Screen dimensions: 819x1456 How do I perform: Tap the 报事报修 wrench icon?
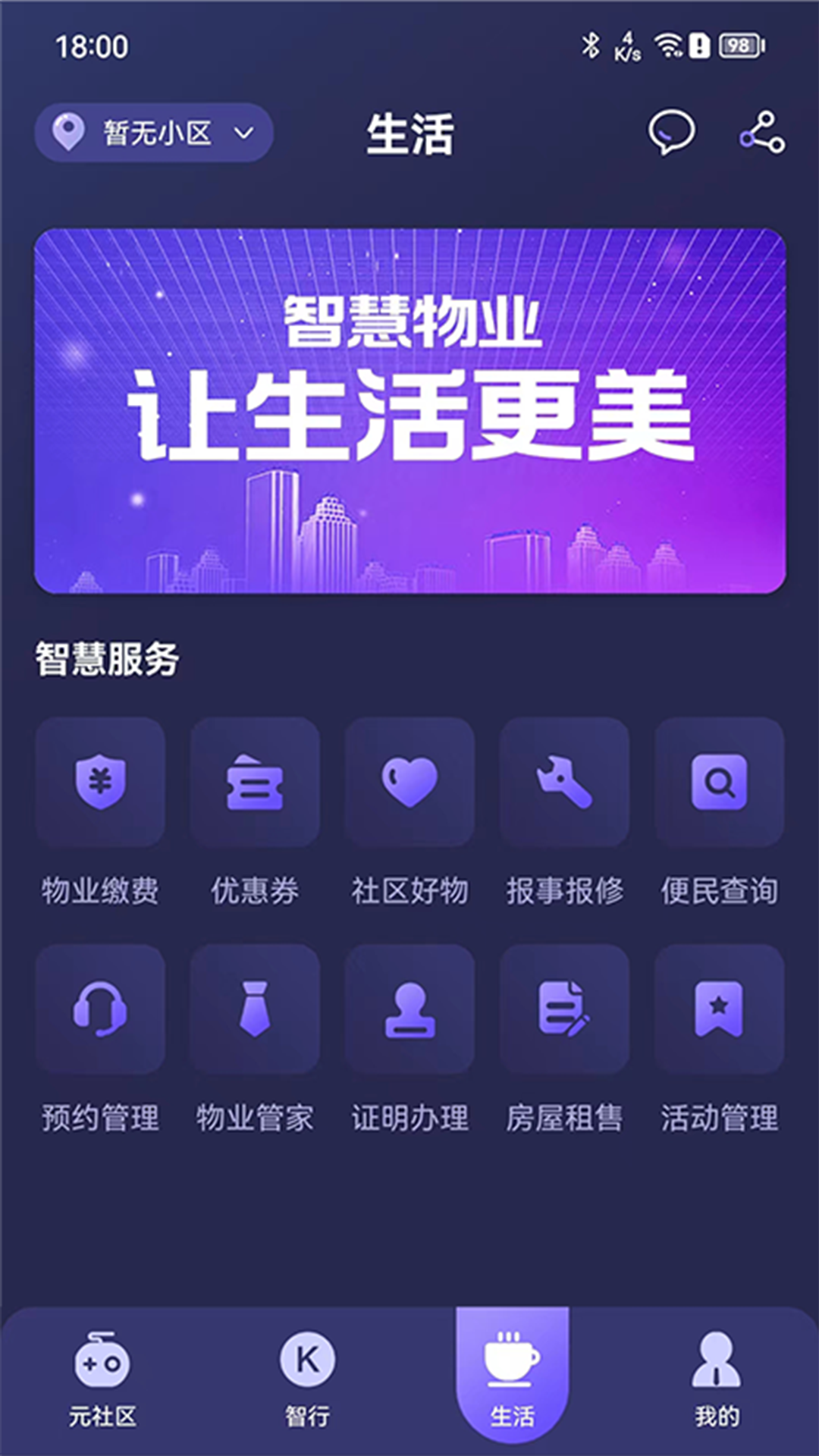coord(565,783)
